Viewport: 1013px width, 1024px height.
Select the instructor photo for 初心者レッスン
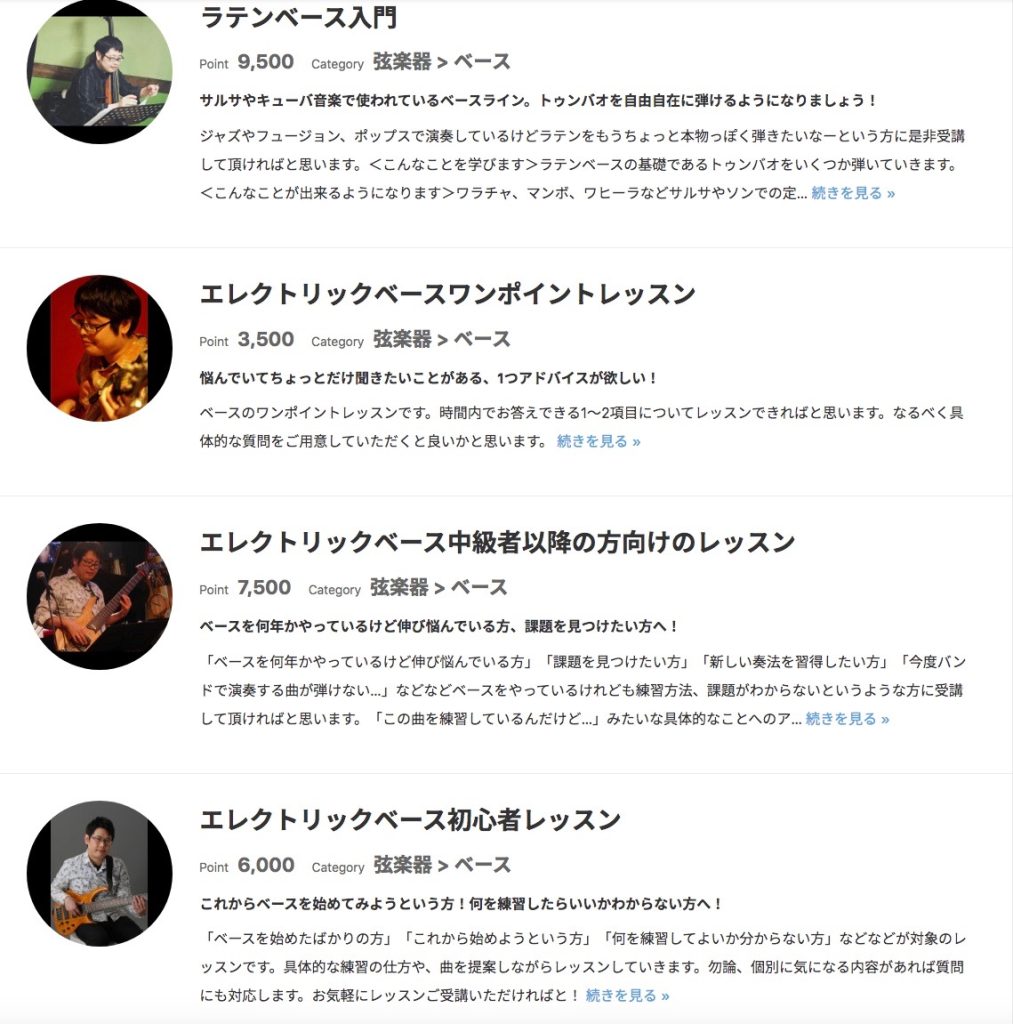tap(99, 873)
